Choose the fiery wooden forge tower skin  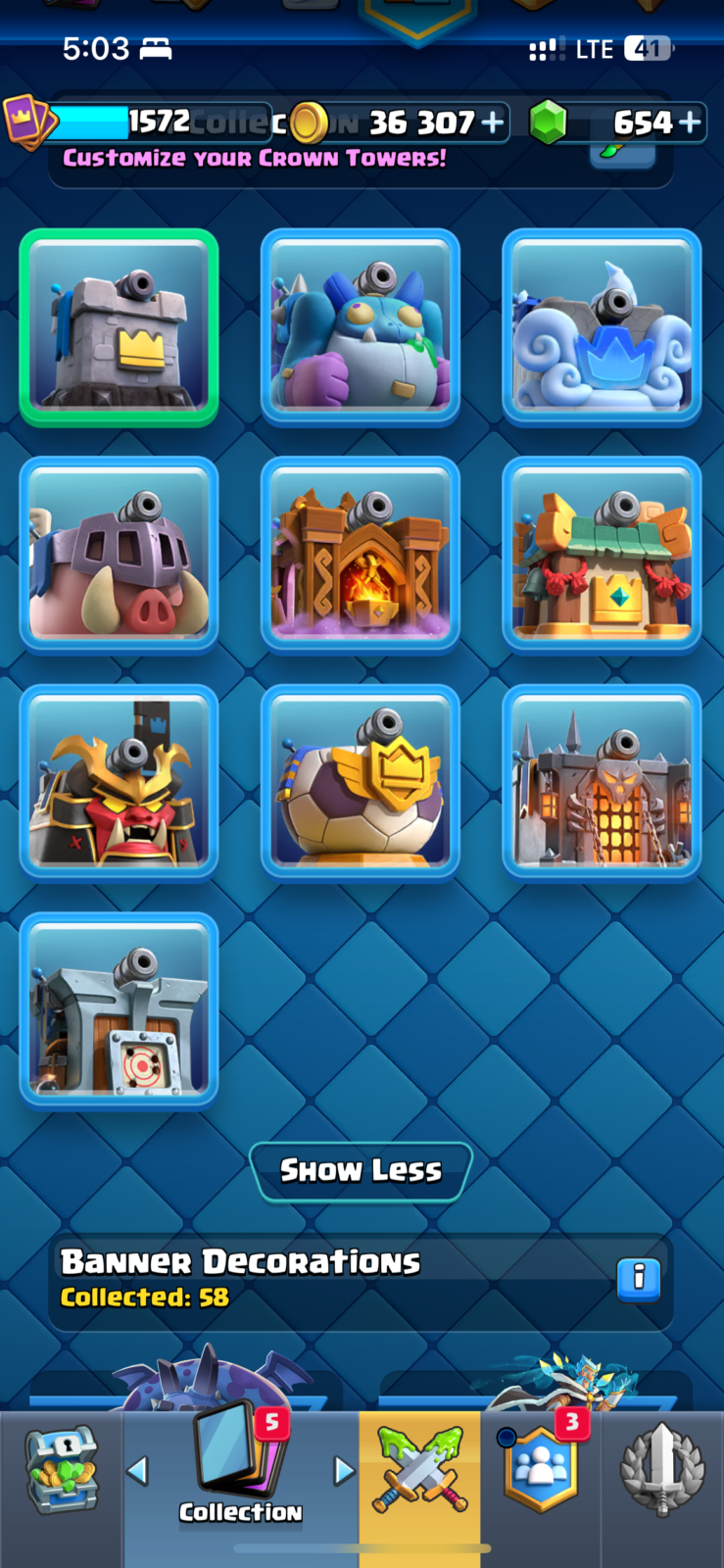tap(361, 555)
